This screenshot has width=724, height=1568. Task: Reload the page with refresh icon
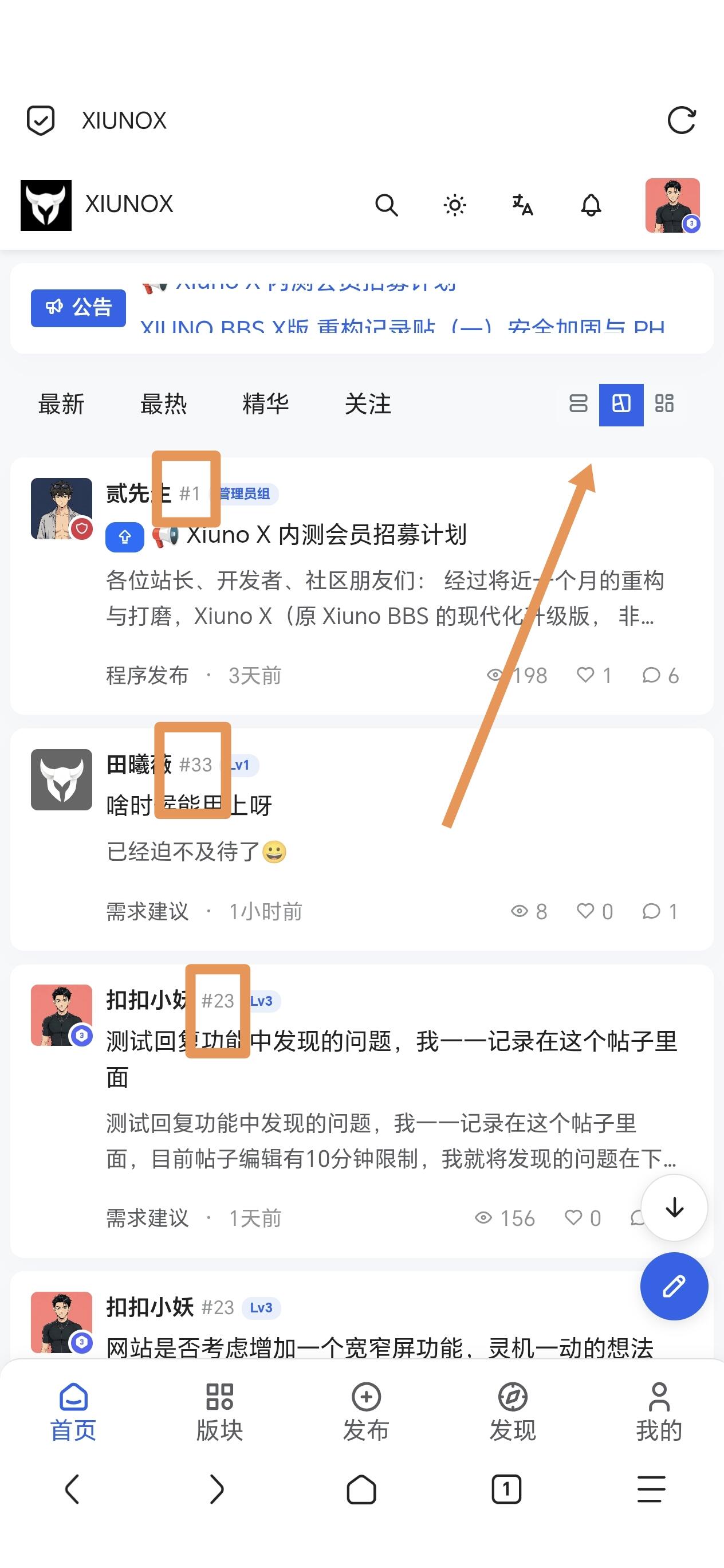pyautogui.click(x=682, y=120)
